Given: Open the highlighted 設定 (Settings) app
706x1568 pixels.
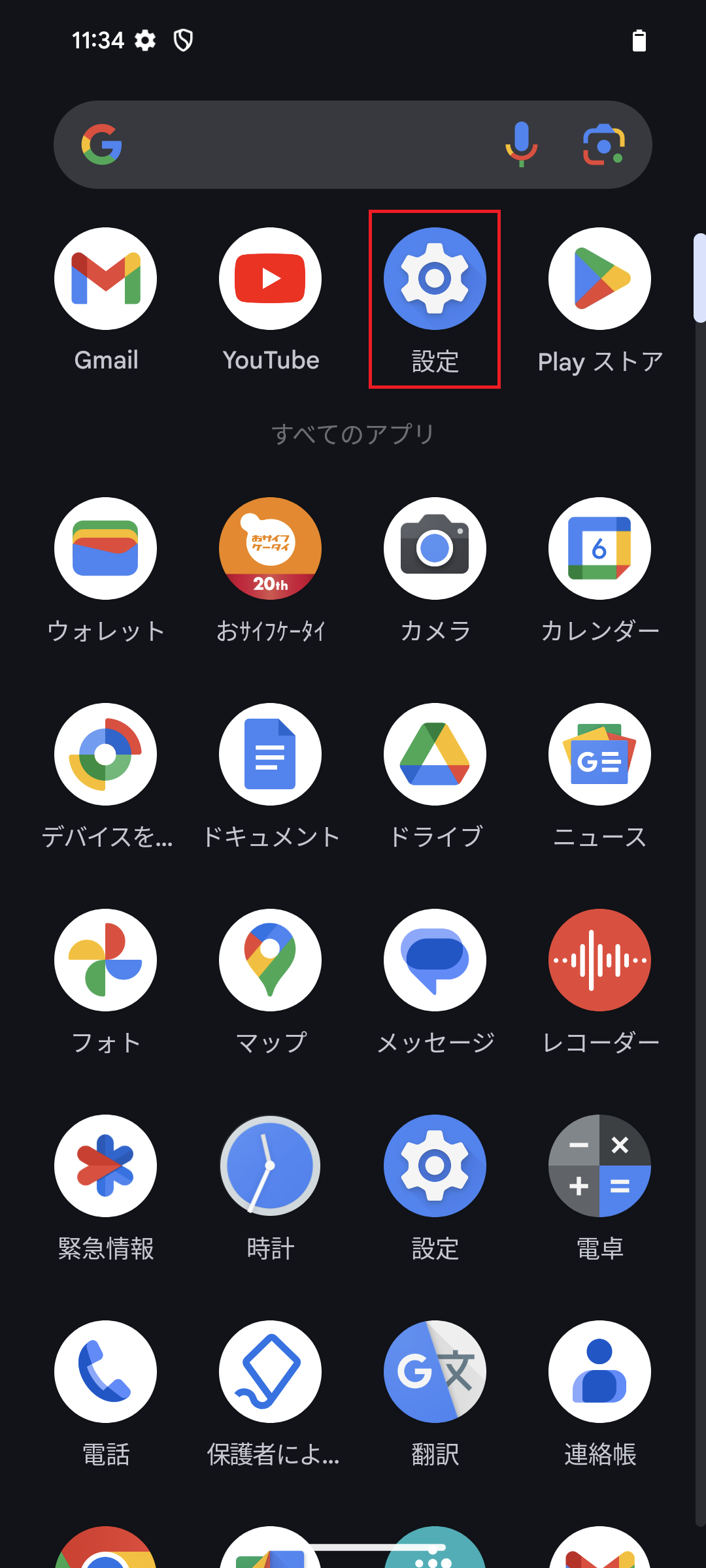Looking at the screenshot, I should 434,278.
